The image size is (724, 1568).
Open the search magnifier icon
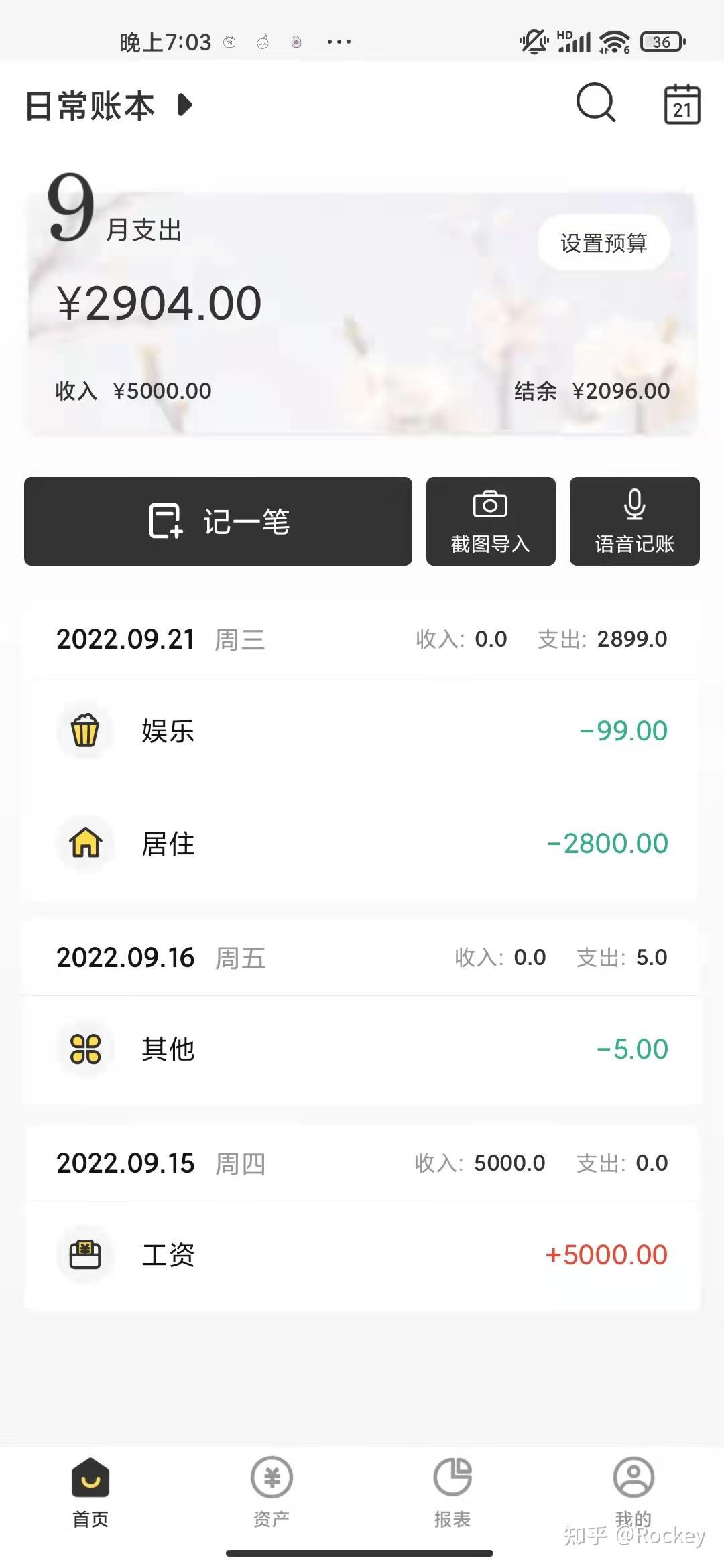(595, 103)
